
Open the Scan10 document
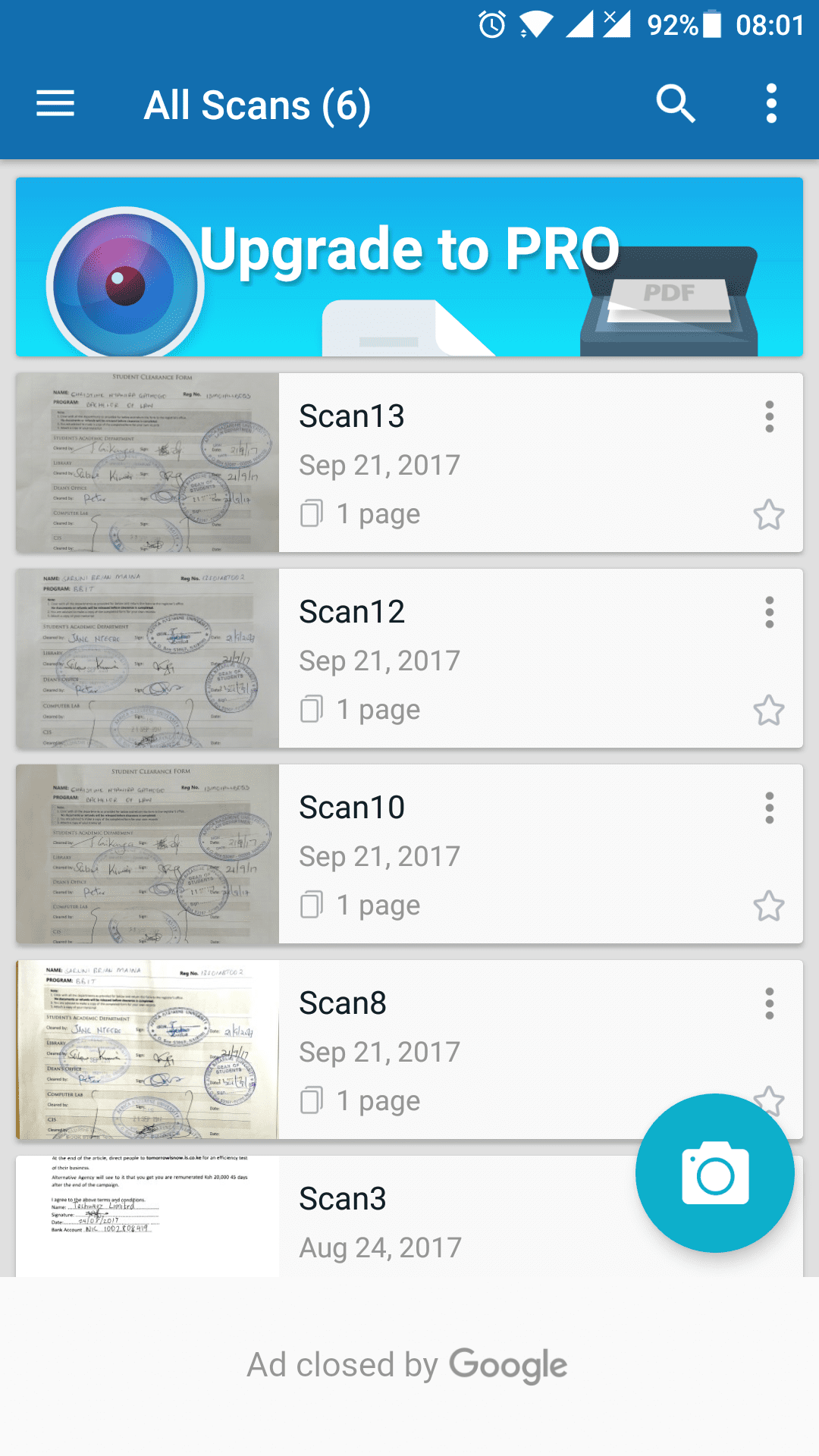[x=409, y=854]
